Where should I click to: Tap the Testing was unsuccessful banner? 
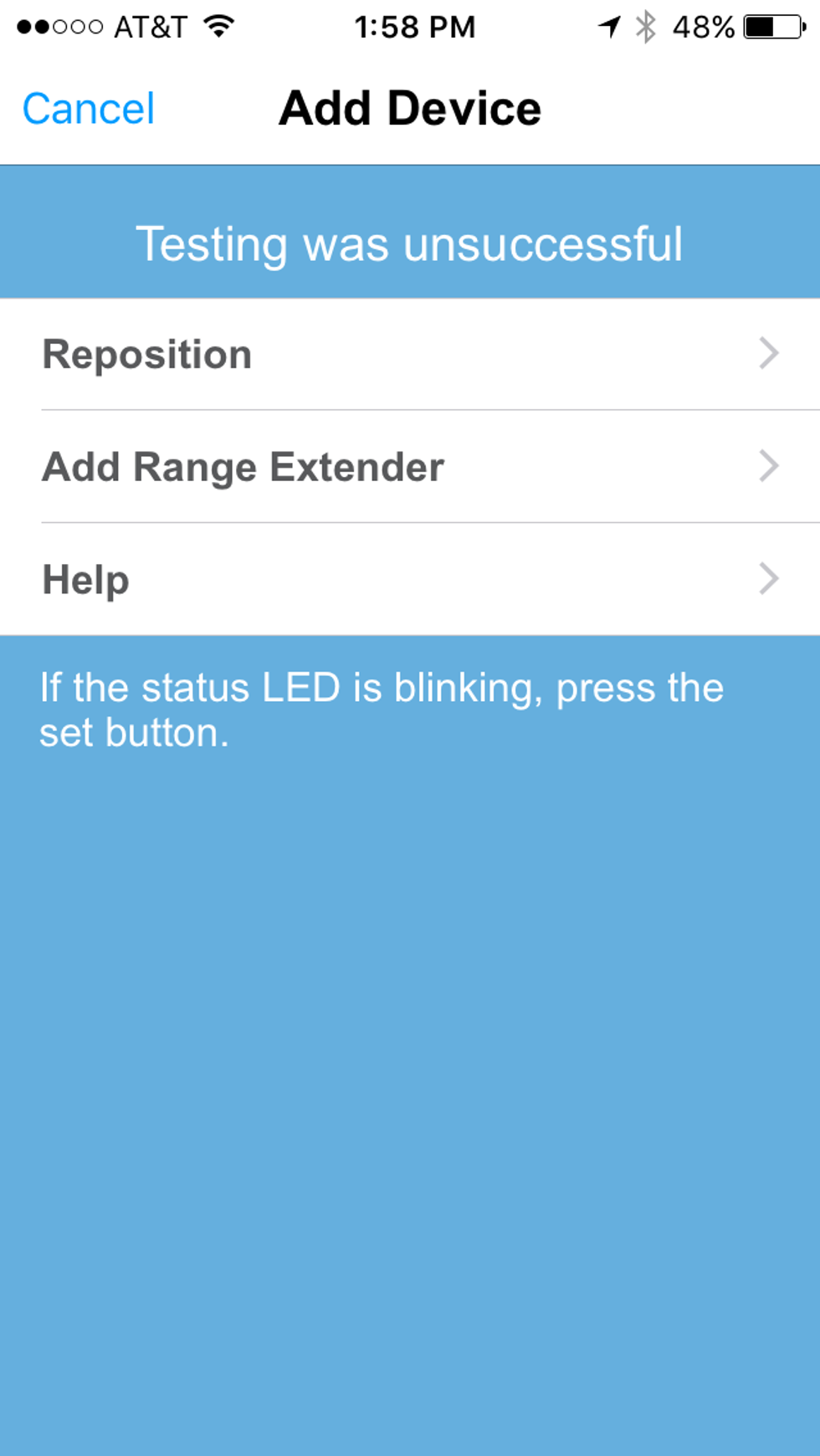pos(410,243)
